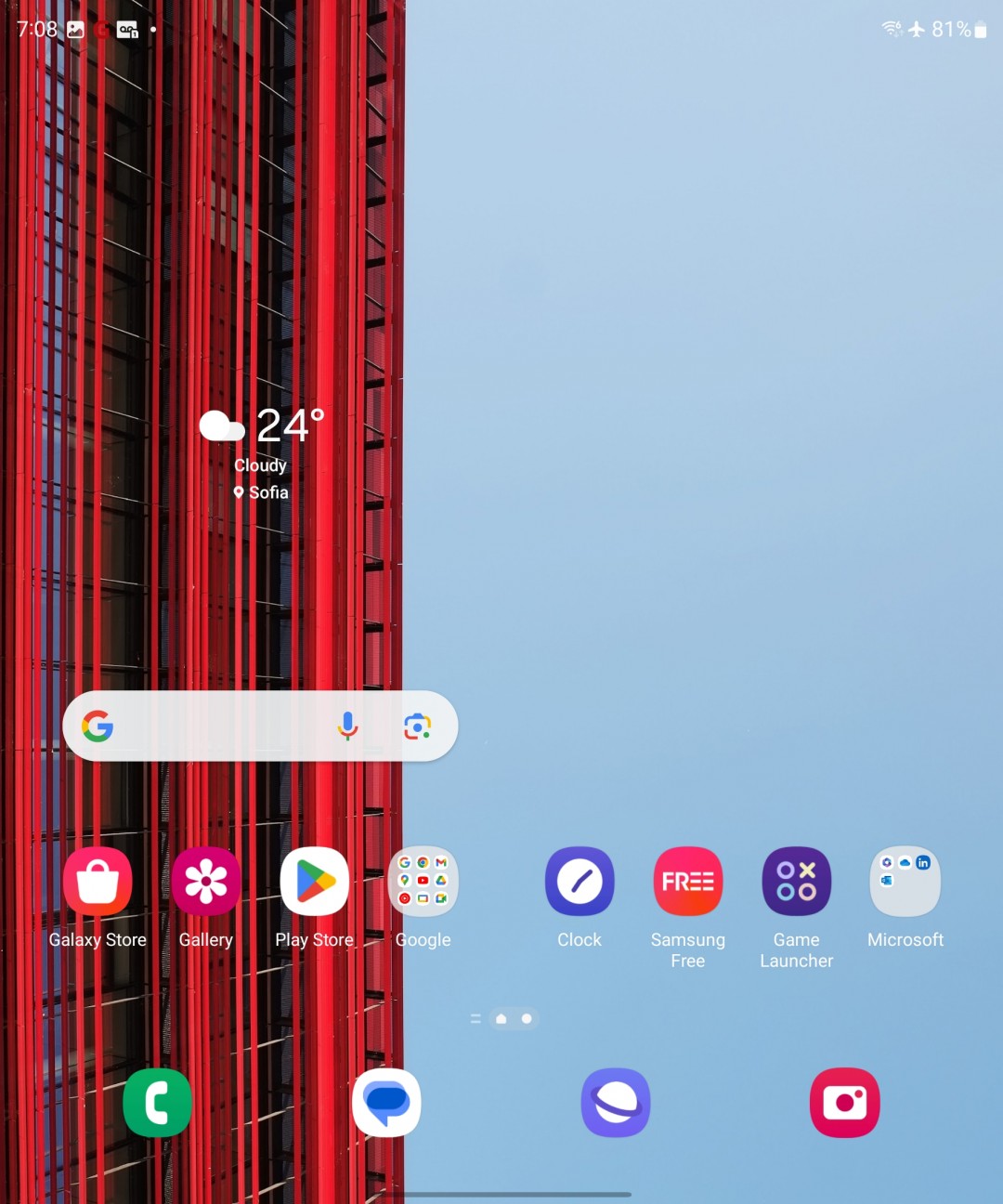Start voice search with the microphone

(348, 726)
